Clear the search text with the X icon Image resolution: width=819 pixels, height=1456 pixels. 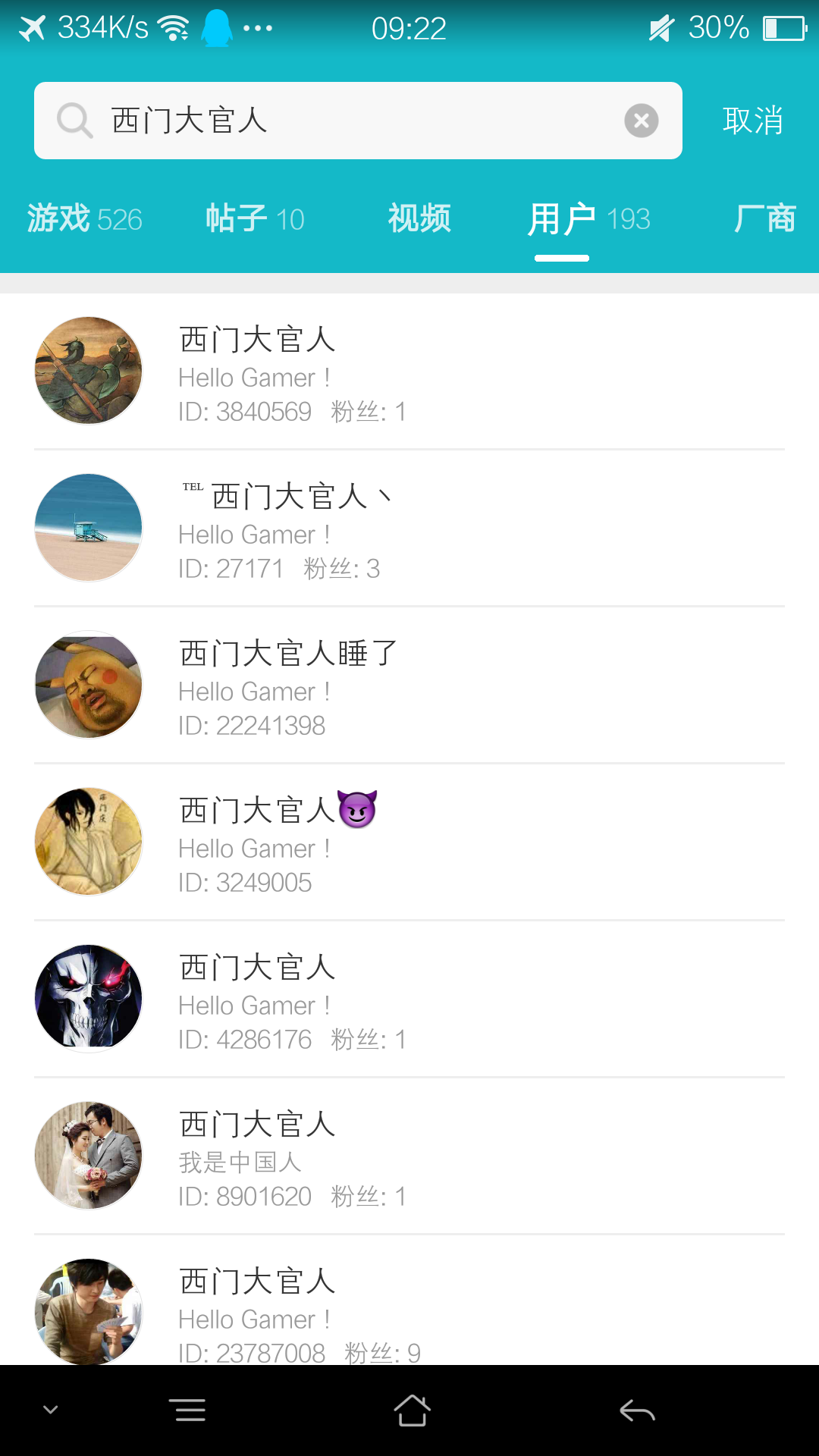(x=641, y=120)
